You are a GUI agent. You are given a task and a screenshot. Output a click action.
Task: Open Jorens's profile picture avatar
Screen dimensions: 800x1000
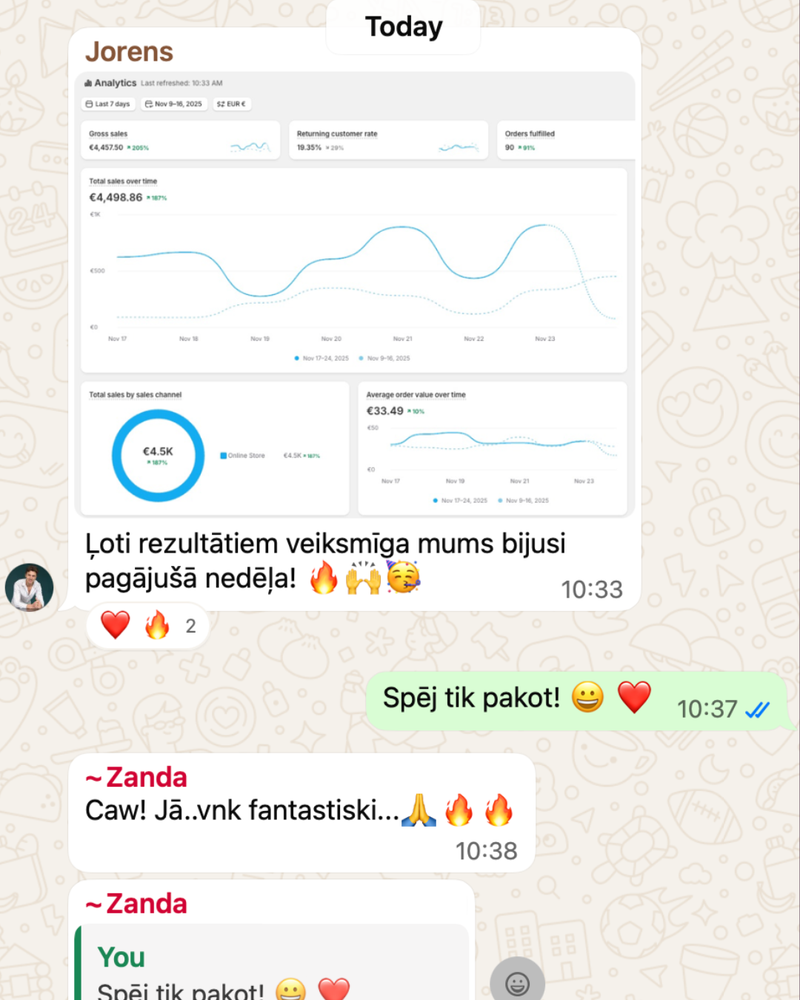tap(29, 586)
